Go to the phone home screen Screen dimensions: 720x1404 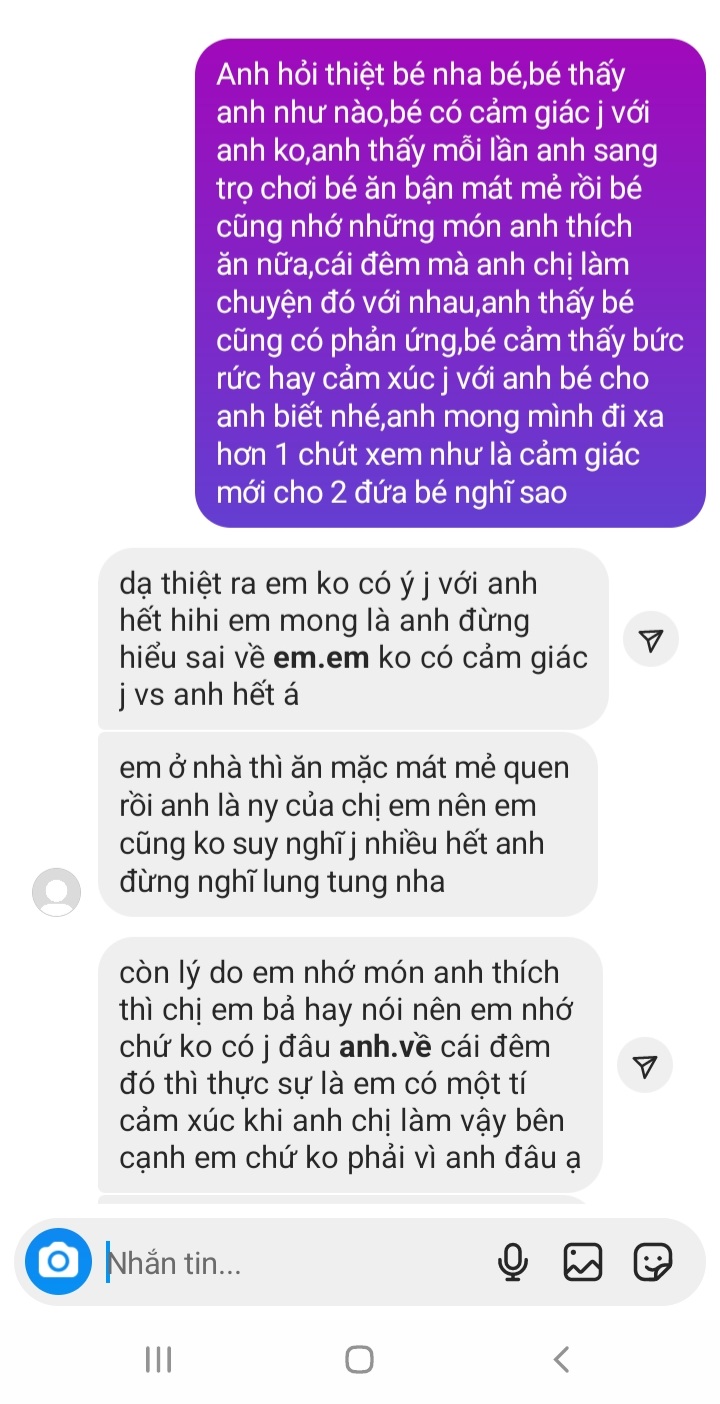359,1359
